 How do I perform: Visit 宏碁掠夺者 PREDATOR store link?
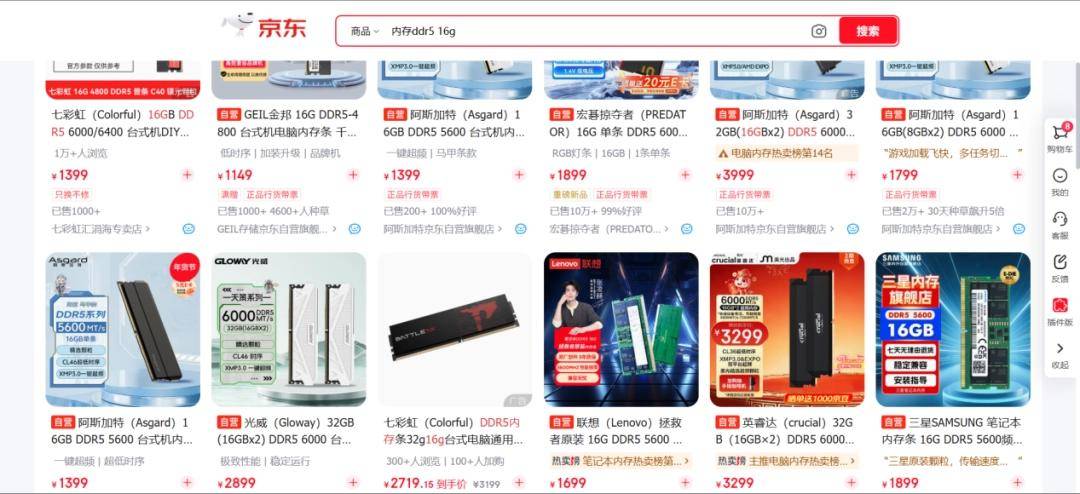point(605,229)
